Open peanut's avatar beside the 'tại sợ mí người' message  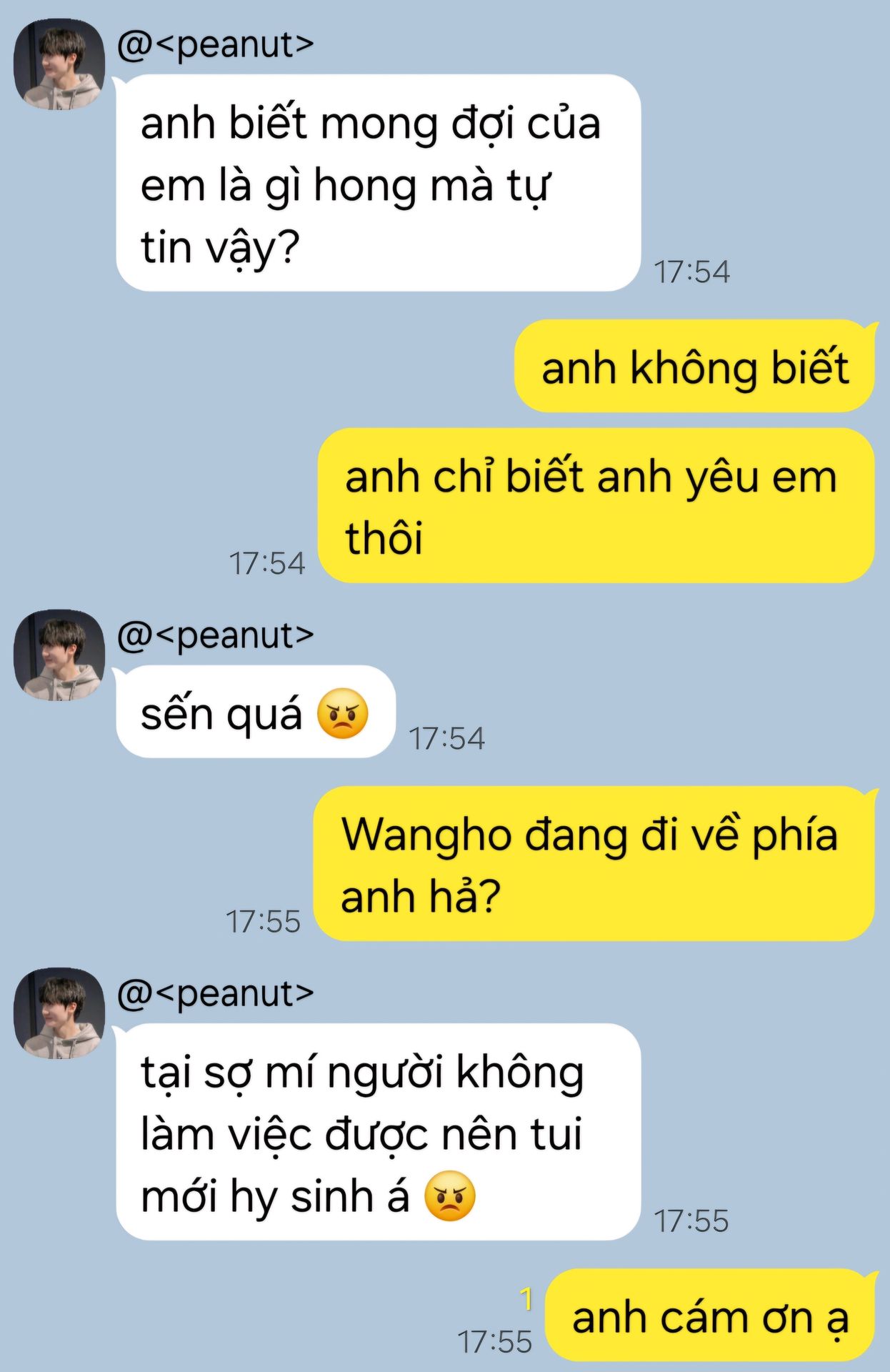pyautogui.click(x=59, y=1013)
